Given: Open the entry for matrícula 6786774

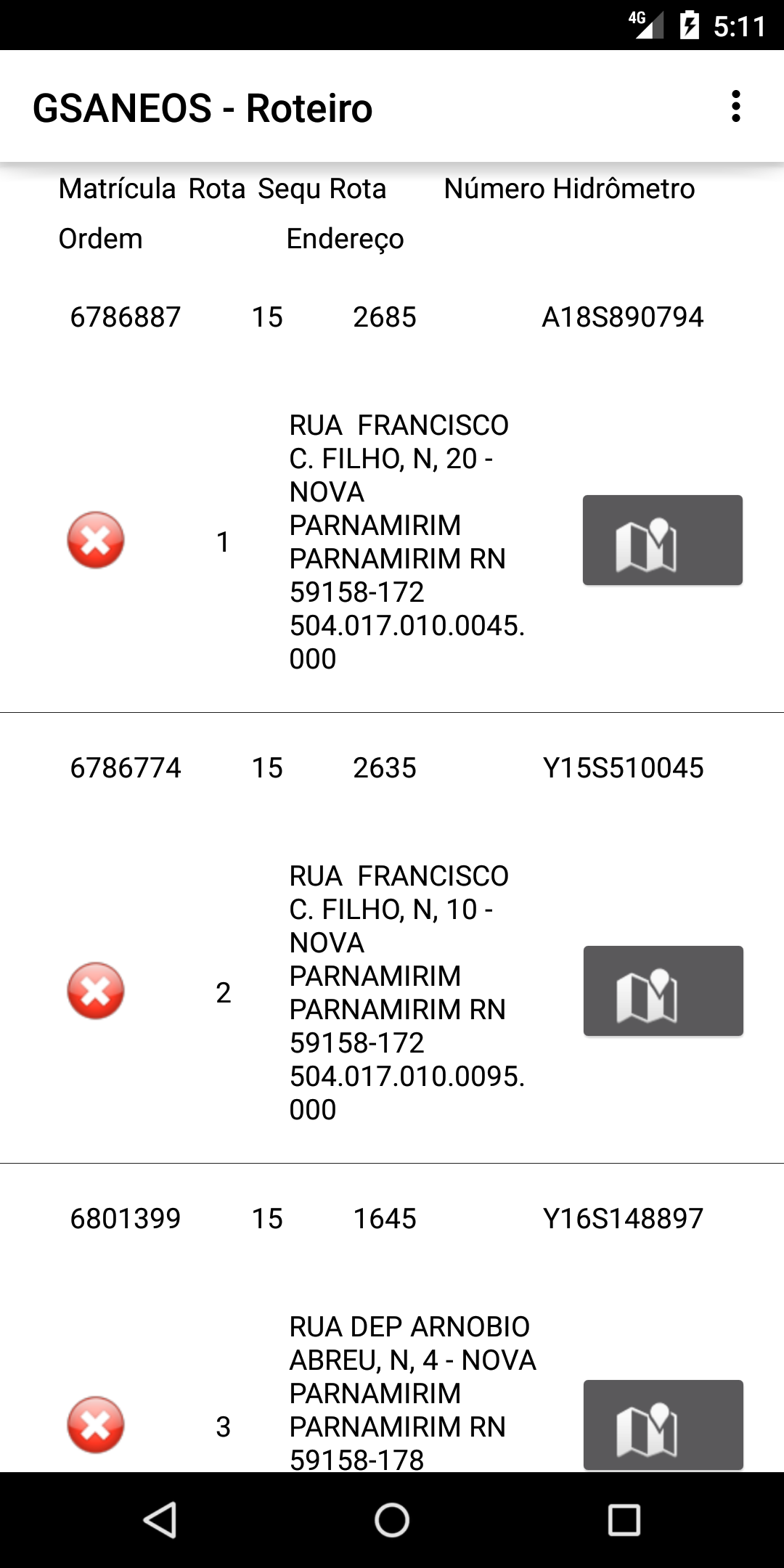Looking at the screenshot, I should (125, 768).
